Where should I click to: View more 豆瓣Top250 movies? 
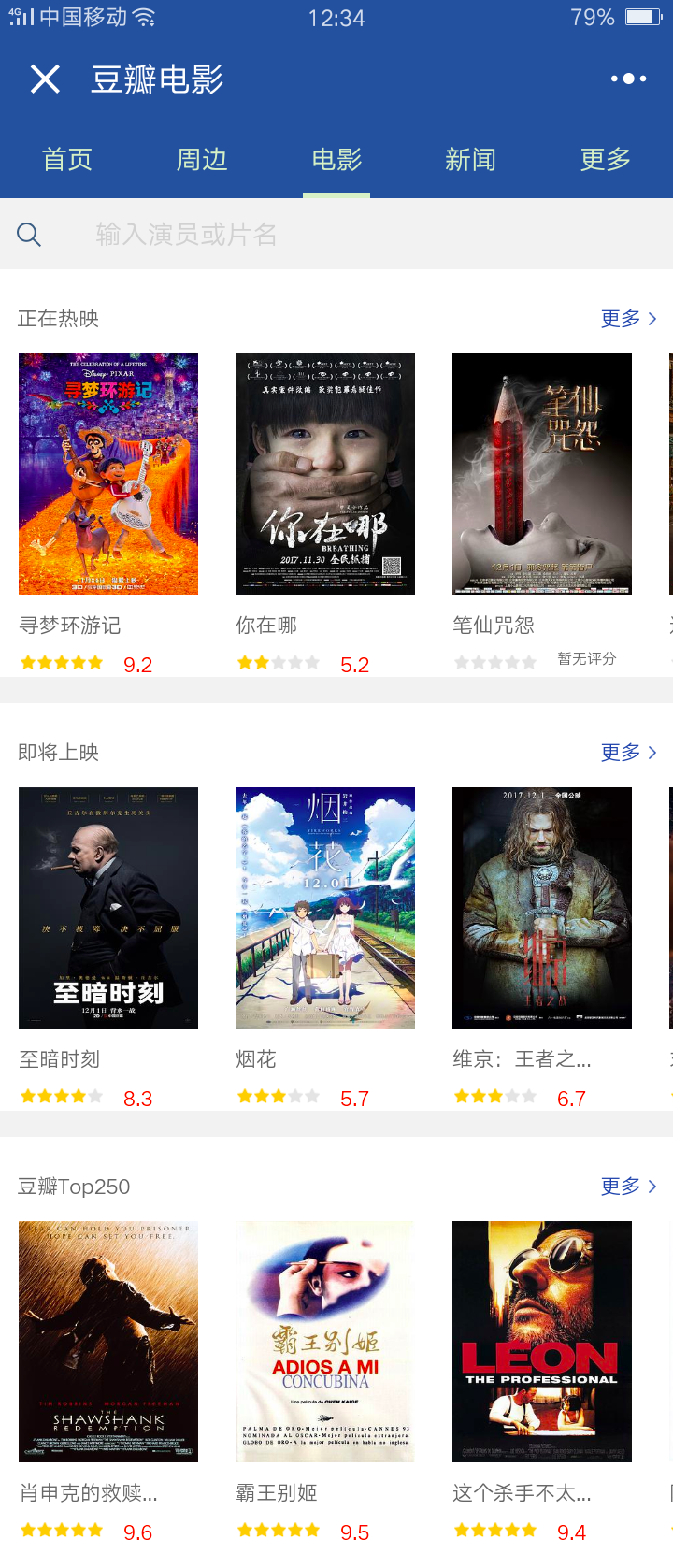click(628, 1187)
